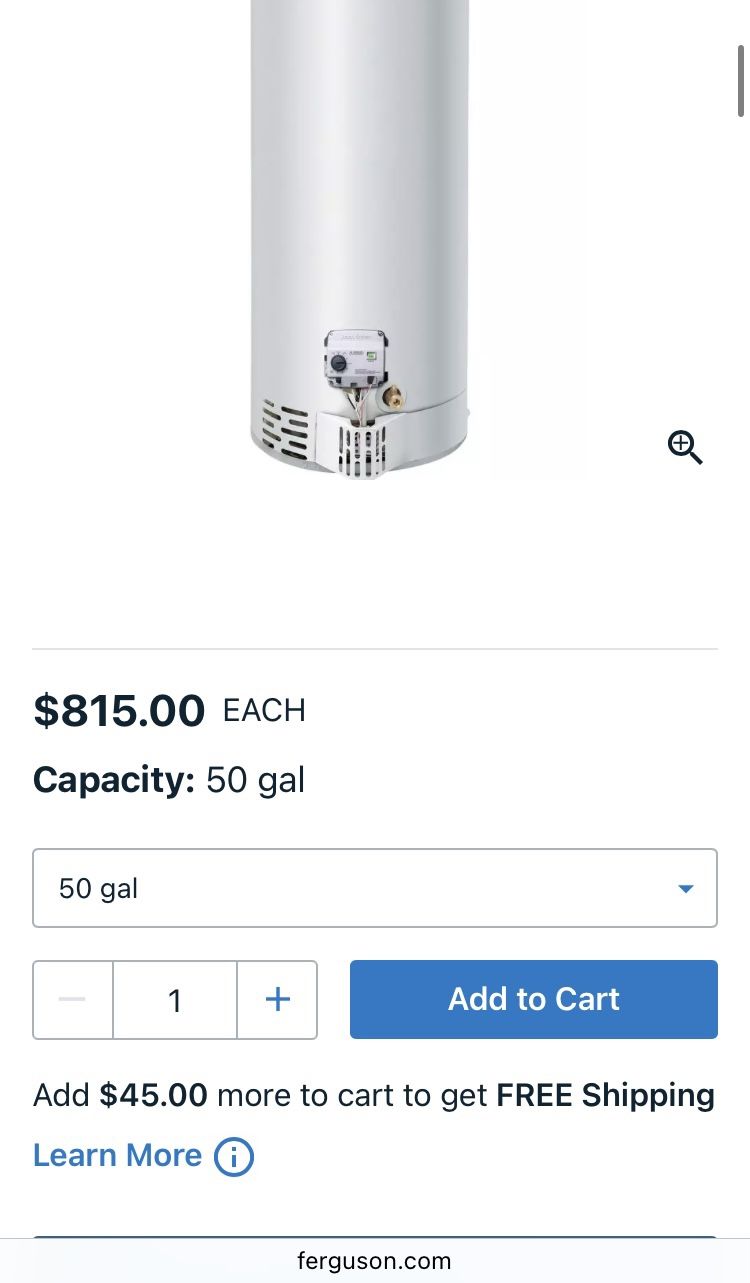
Task: Open the Learn More link
Action: (117, 1155)
